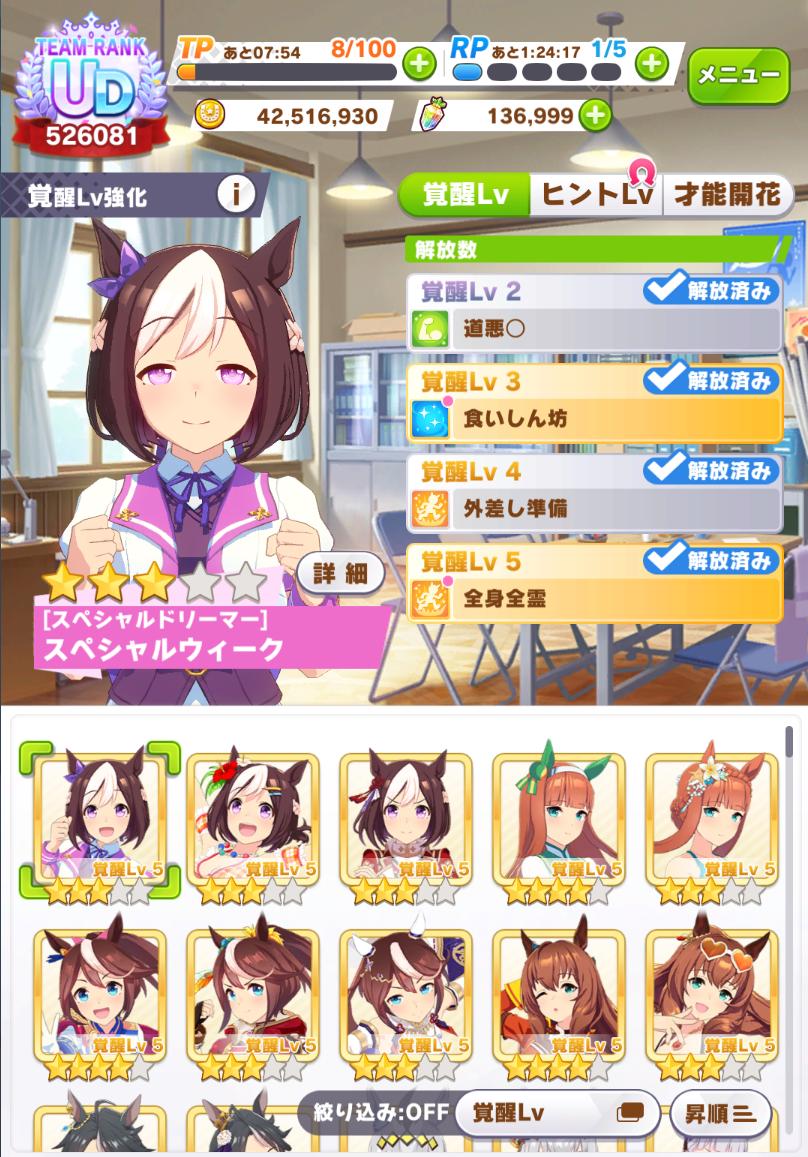The width and height of the screenshot is (808, 1157).
Task: Open the メニュー menu button
Action: coord(738,77)
